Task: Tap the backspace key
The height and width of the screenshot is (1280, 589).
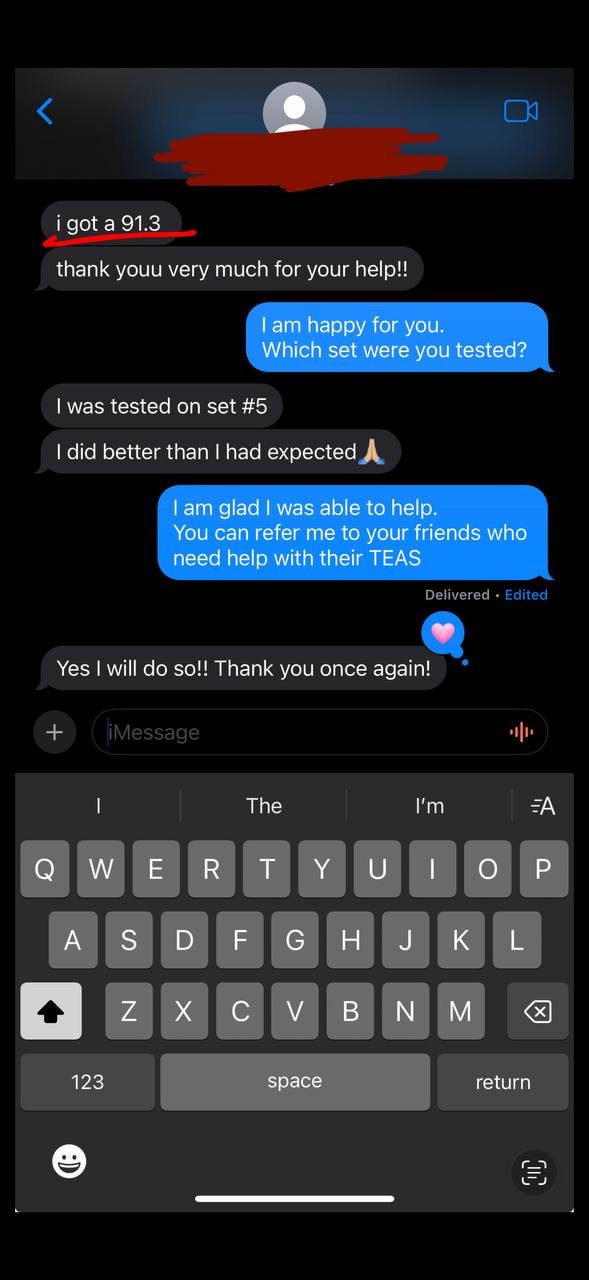Action: coord(537,1012)
